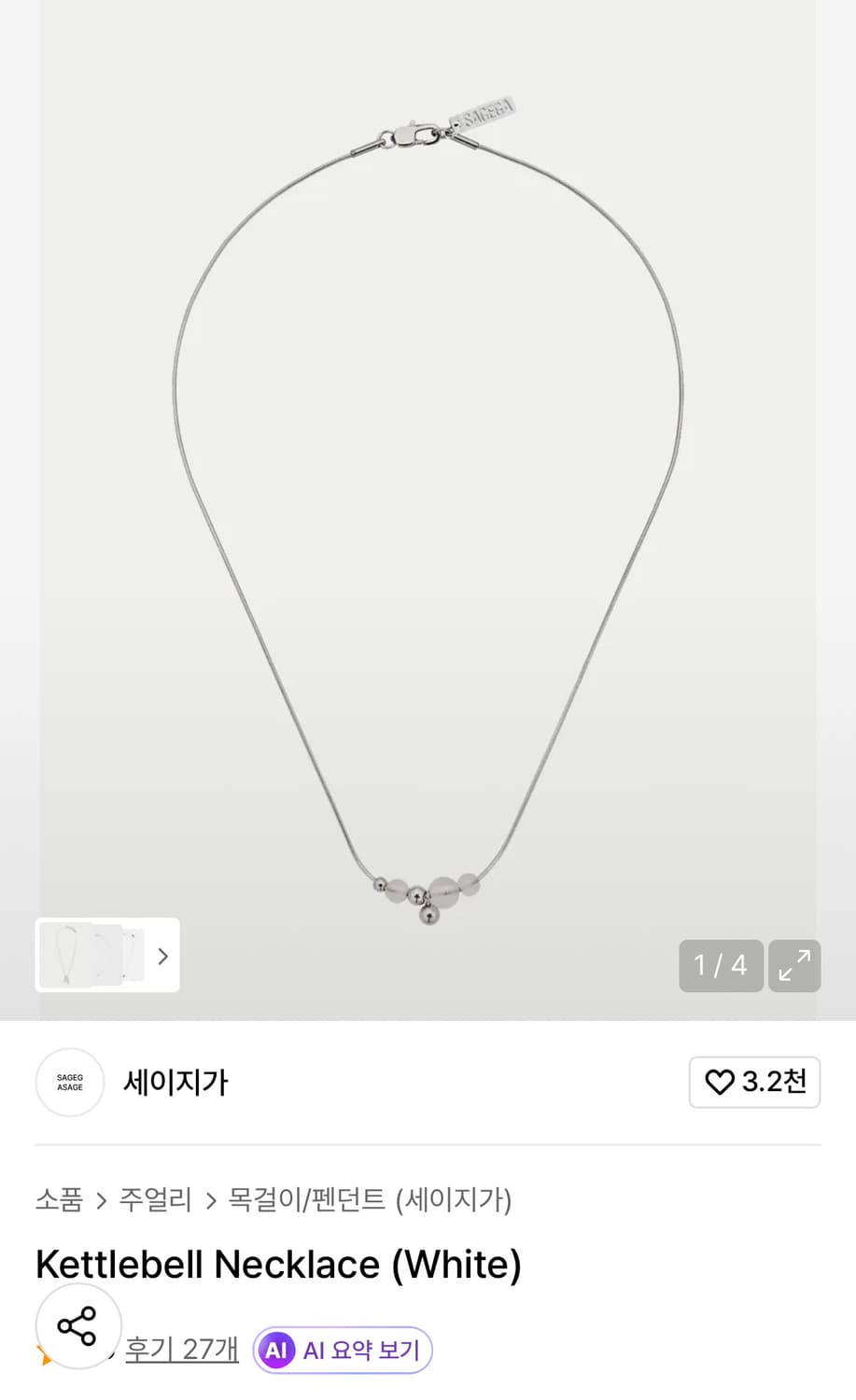Select the purple AI badge icon

click(275, 1350)
